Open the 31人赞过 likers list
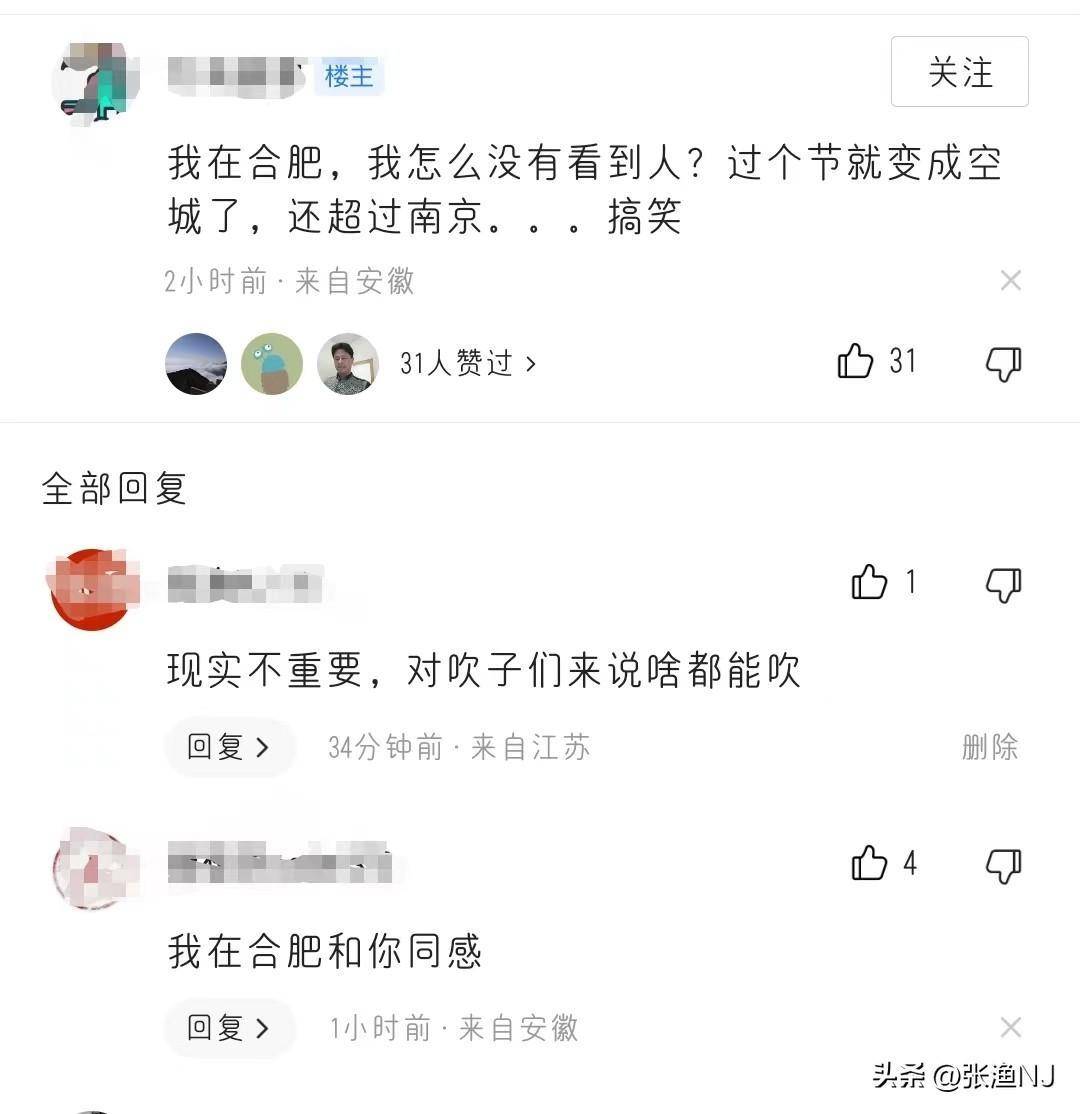 [x=468, y=363]
